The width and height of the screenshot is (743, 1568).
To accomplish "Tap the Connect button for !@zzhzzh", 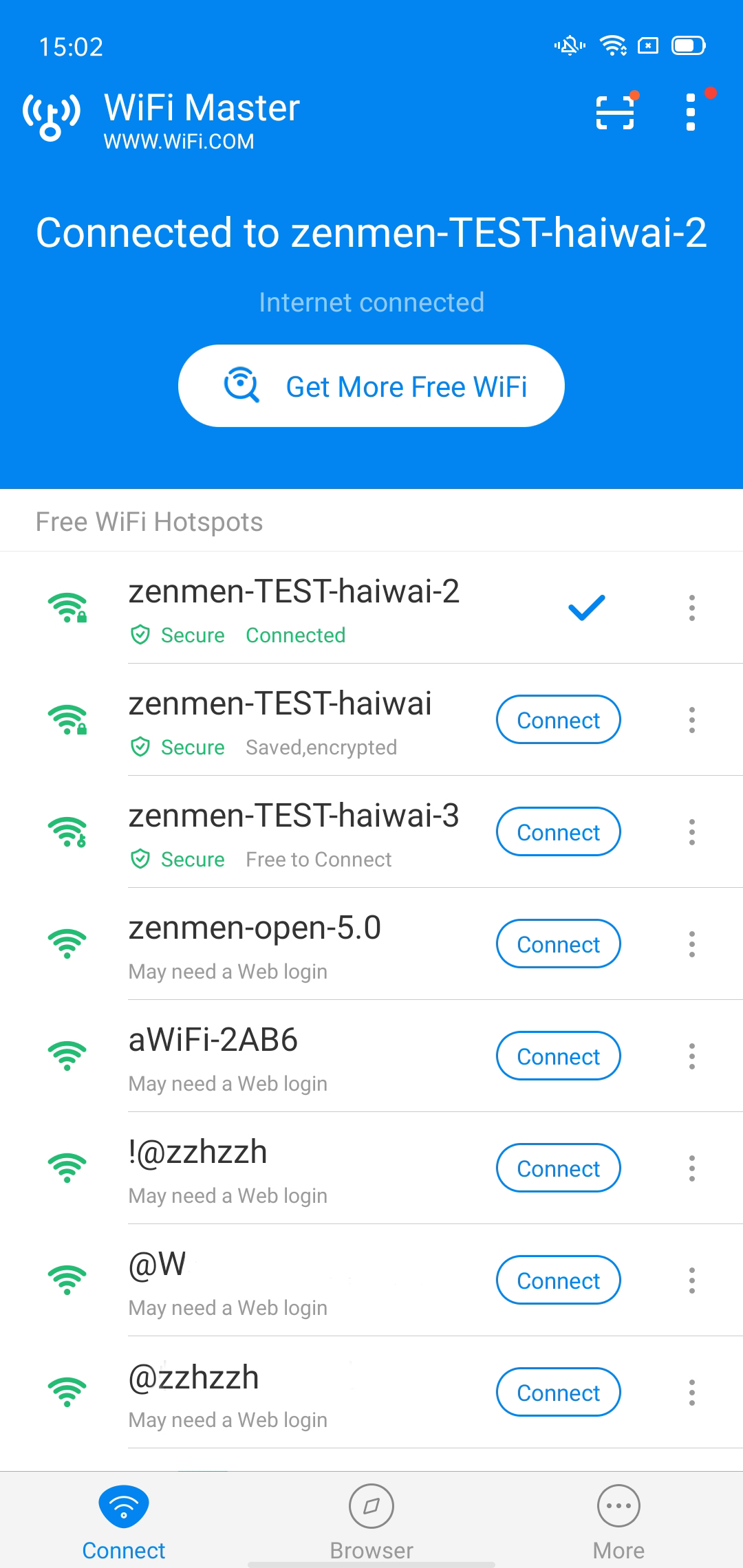I will coord(558,1168).
